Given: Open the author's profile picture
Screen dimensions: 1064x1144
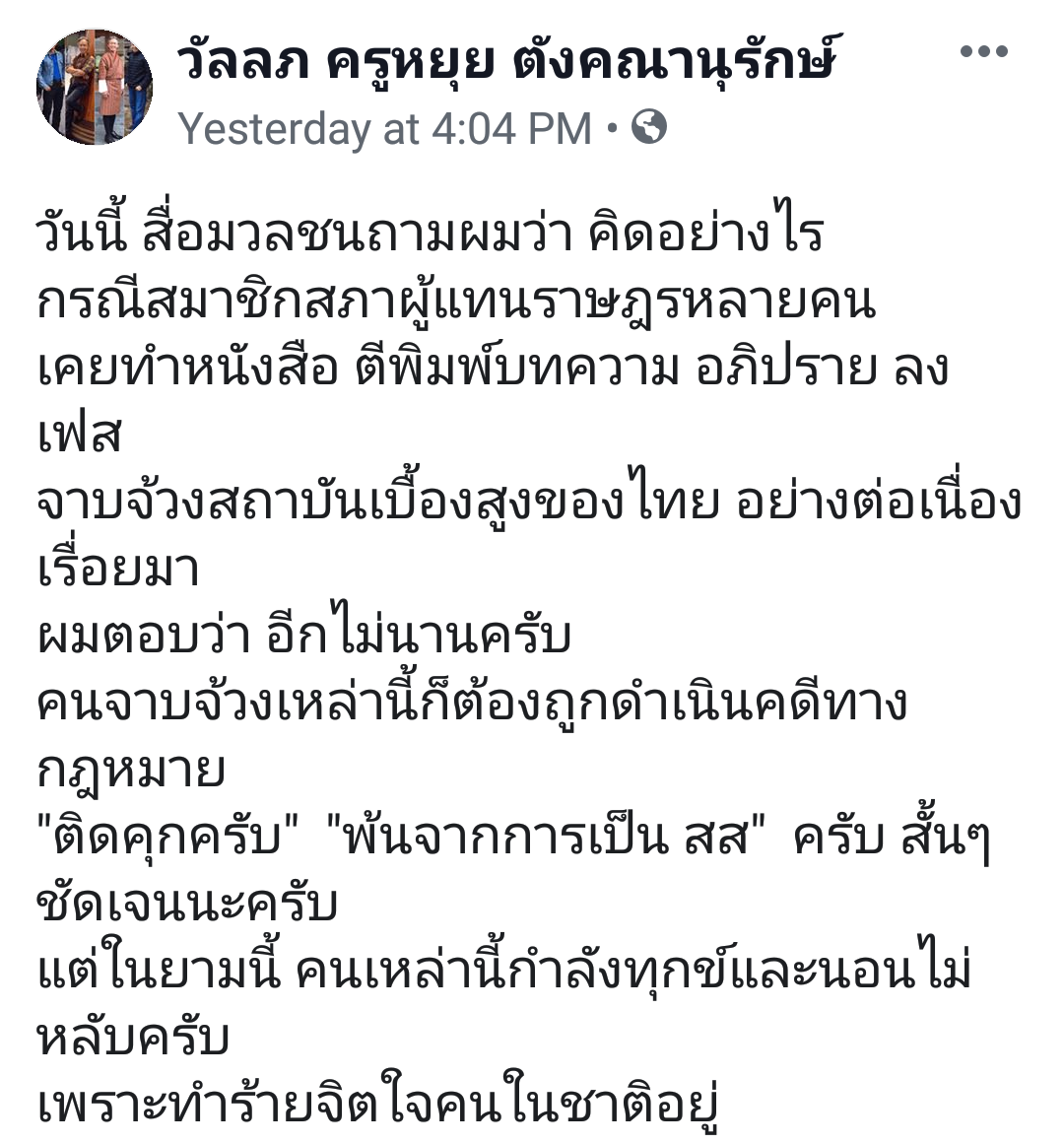Looking at the screenshot, I should click(95, 88).
